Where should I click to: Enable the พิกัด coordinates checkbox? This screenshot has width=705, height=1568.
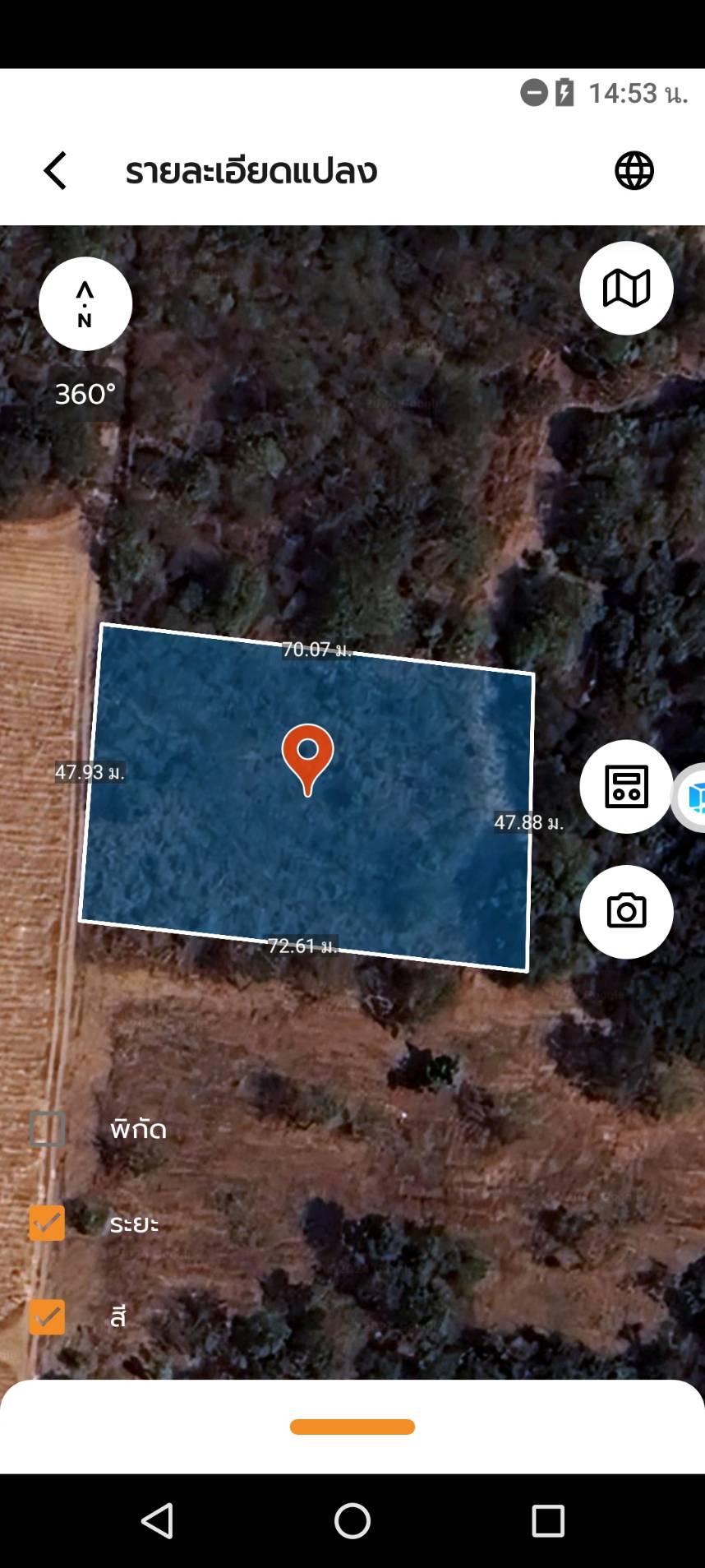coord(47,1129)
